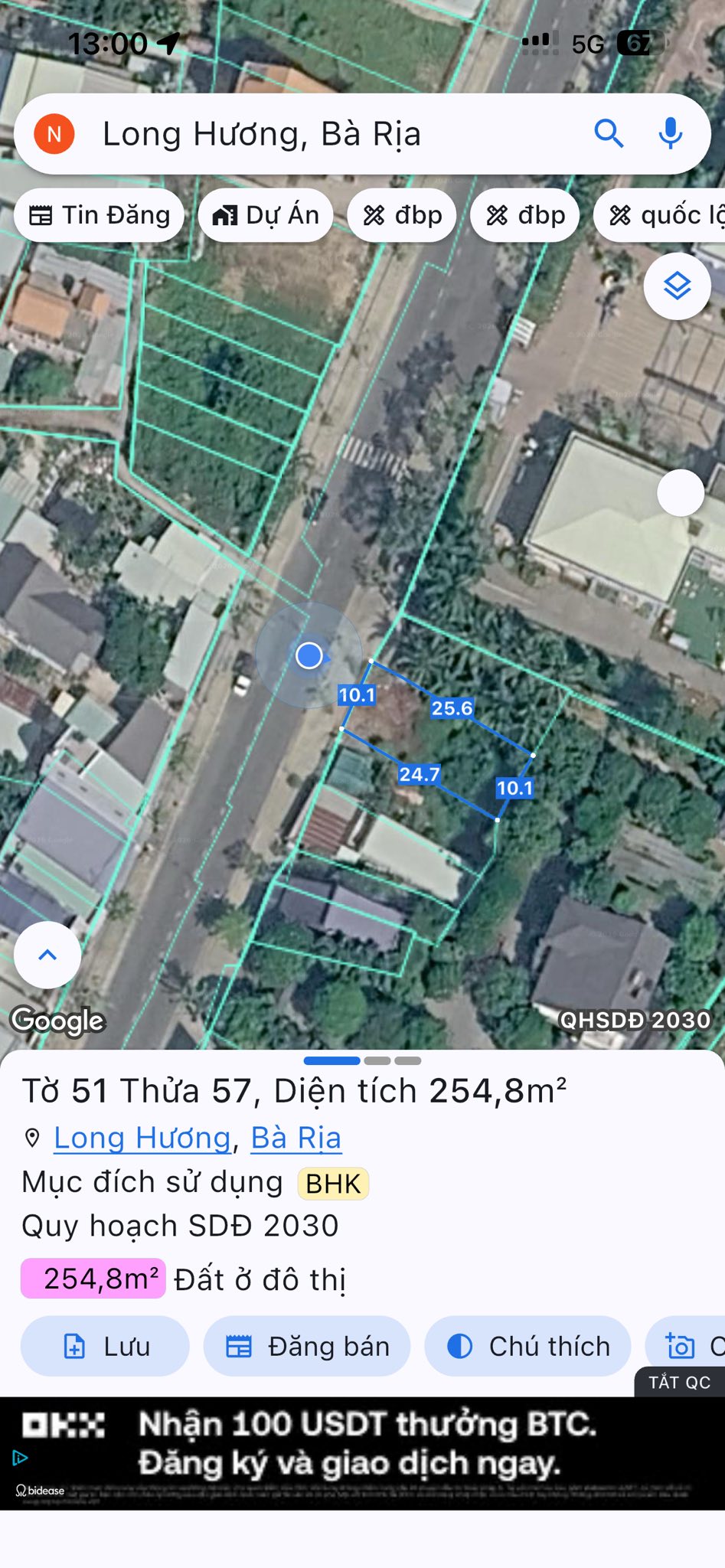Screen dimensions: 725x1568
Task: Select the second carousel indicator dot
Action: click(x=377, y=1060)
